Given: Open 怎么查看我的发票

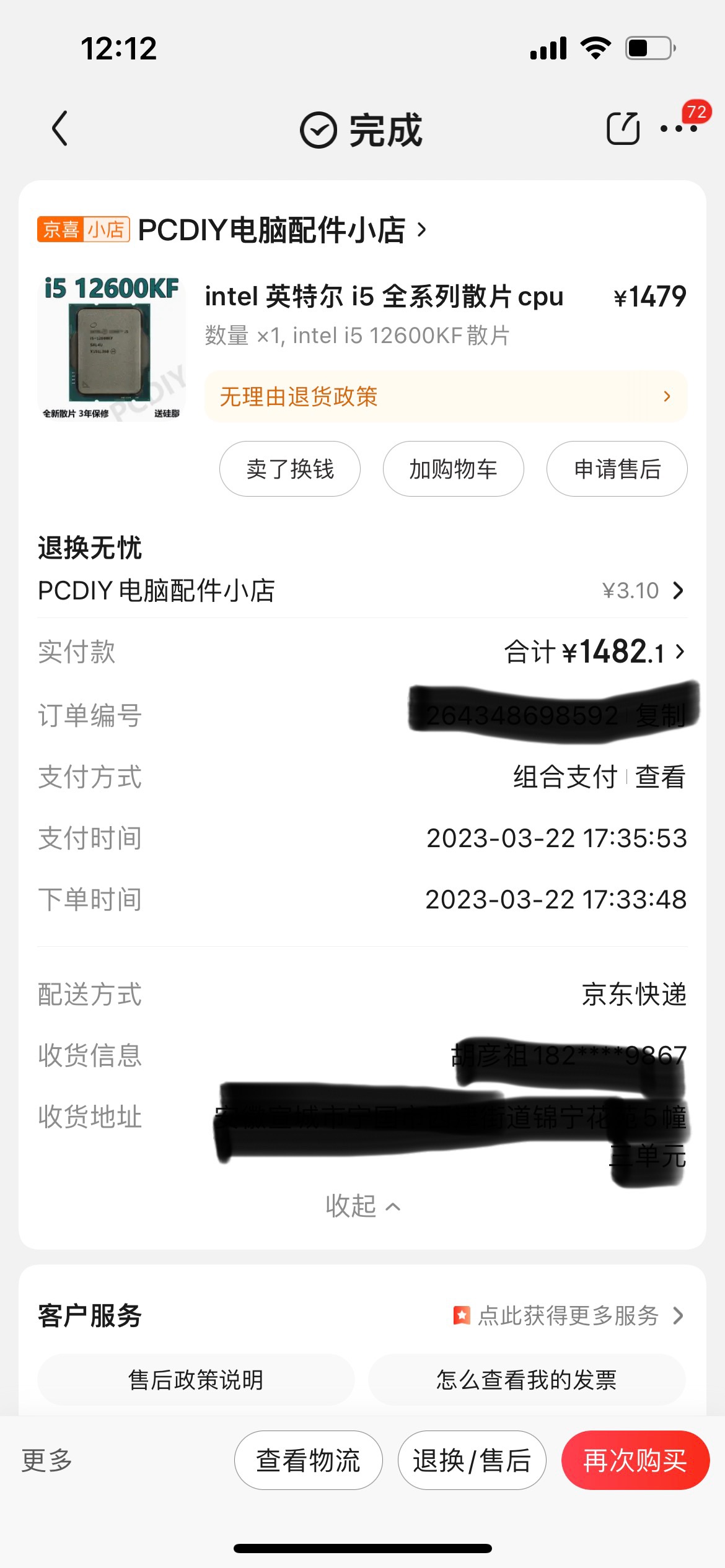Looking at the screenshot, I should coord(527,1380).
